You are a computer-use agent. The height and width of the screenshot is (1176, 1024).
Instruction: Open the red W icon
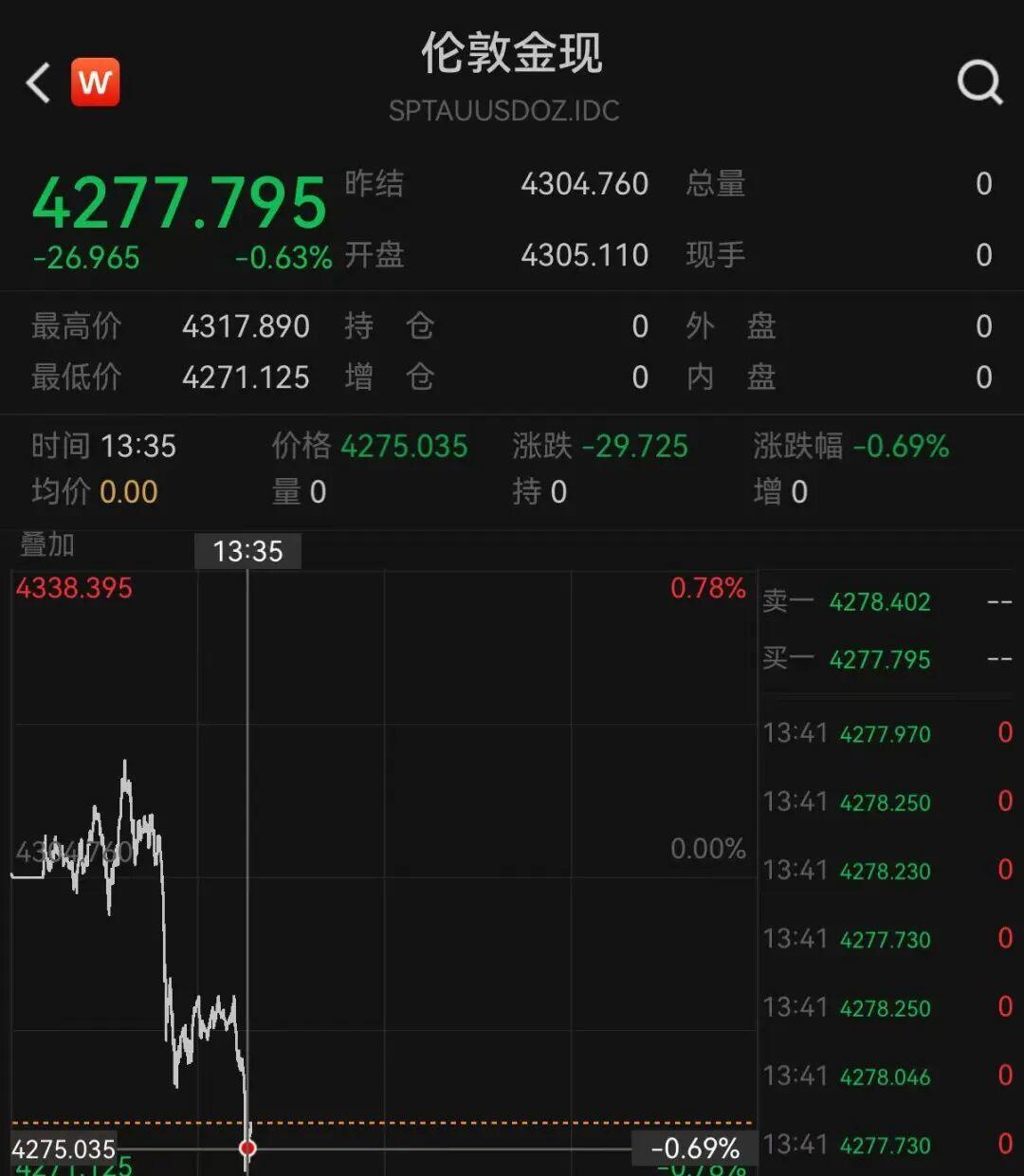coord(96,83)
